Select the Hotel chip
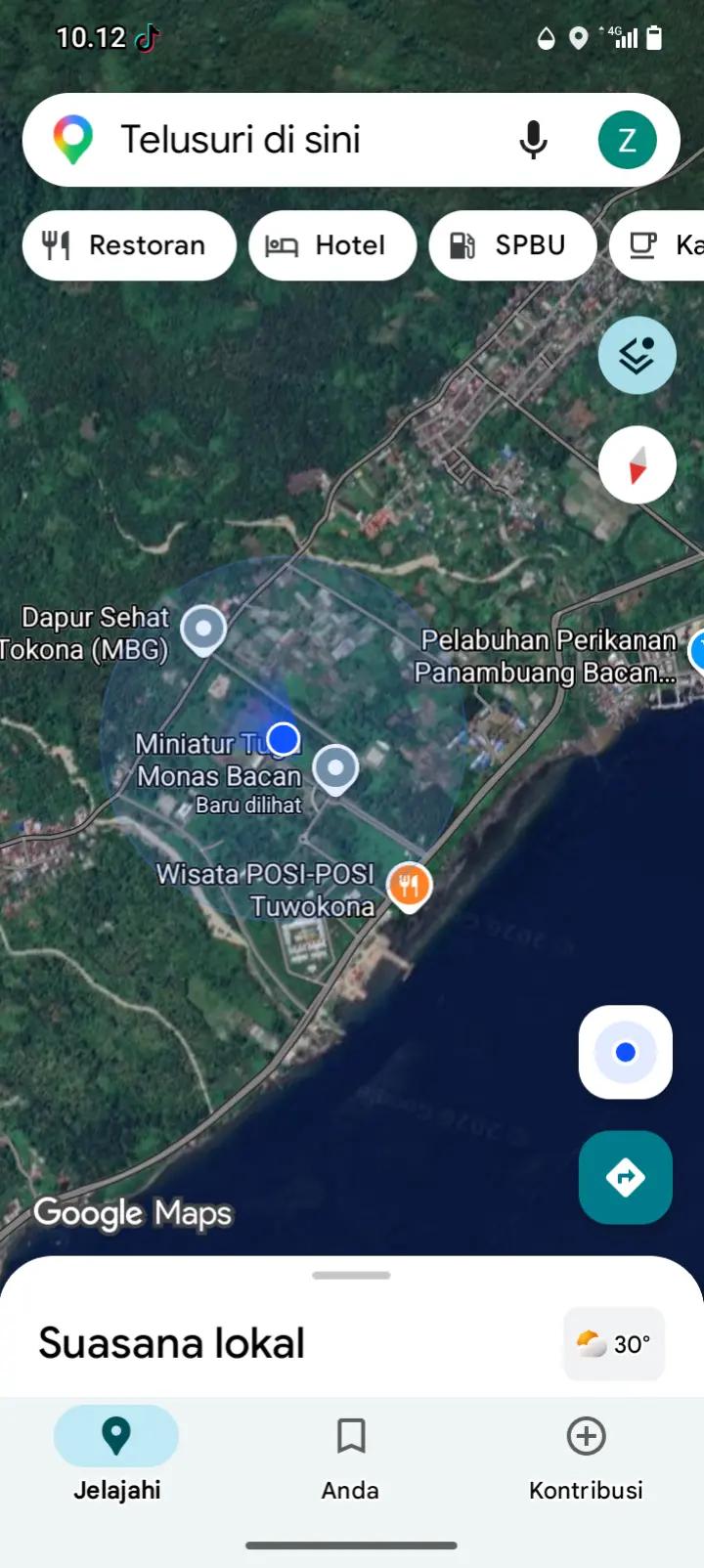This screenshot has height=1568, width=704. point(332,245)
